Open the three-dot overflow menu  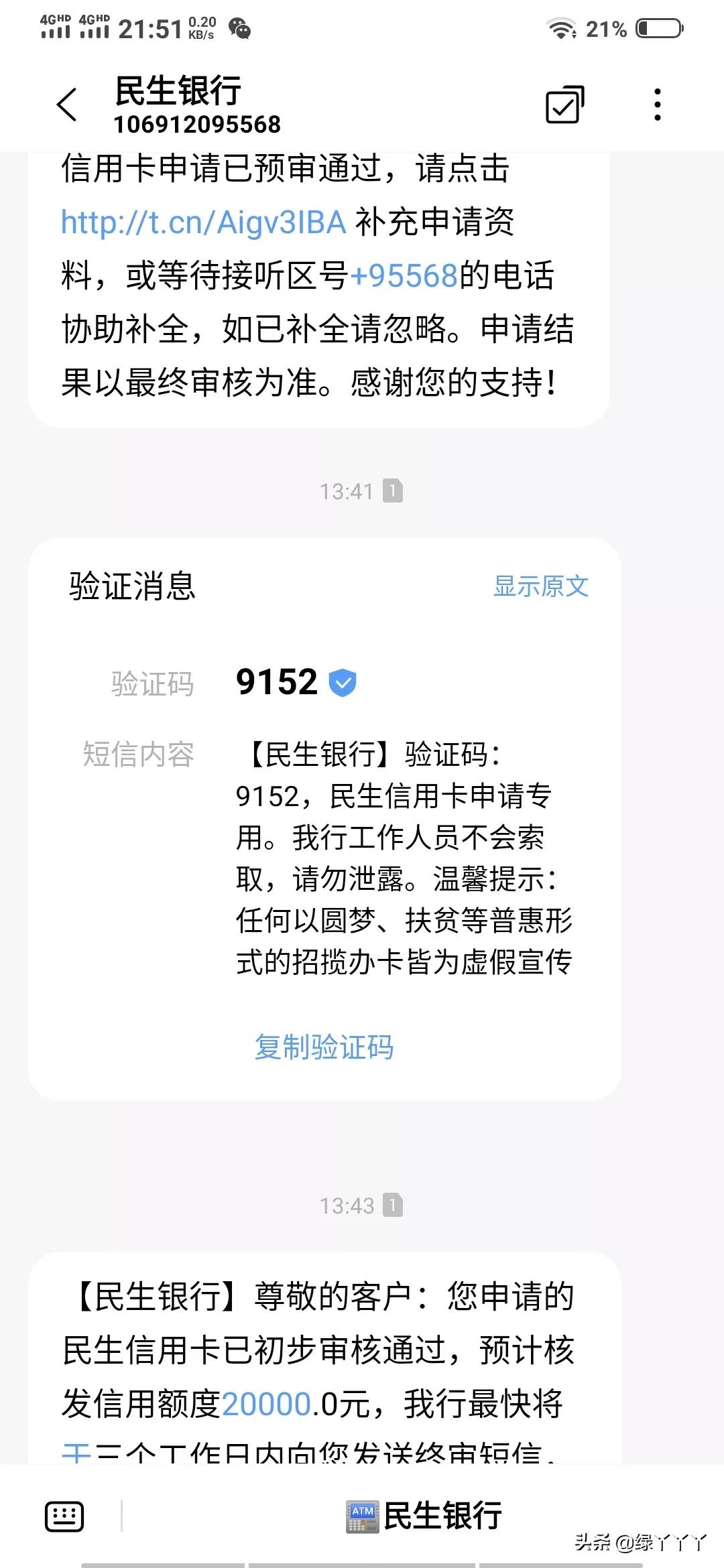tap(657, 104)
